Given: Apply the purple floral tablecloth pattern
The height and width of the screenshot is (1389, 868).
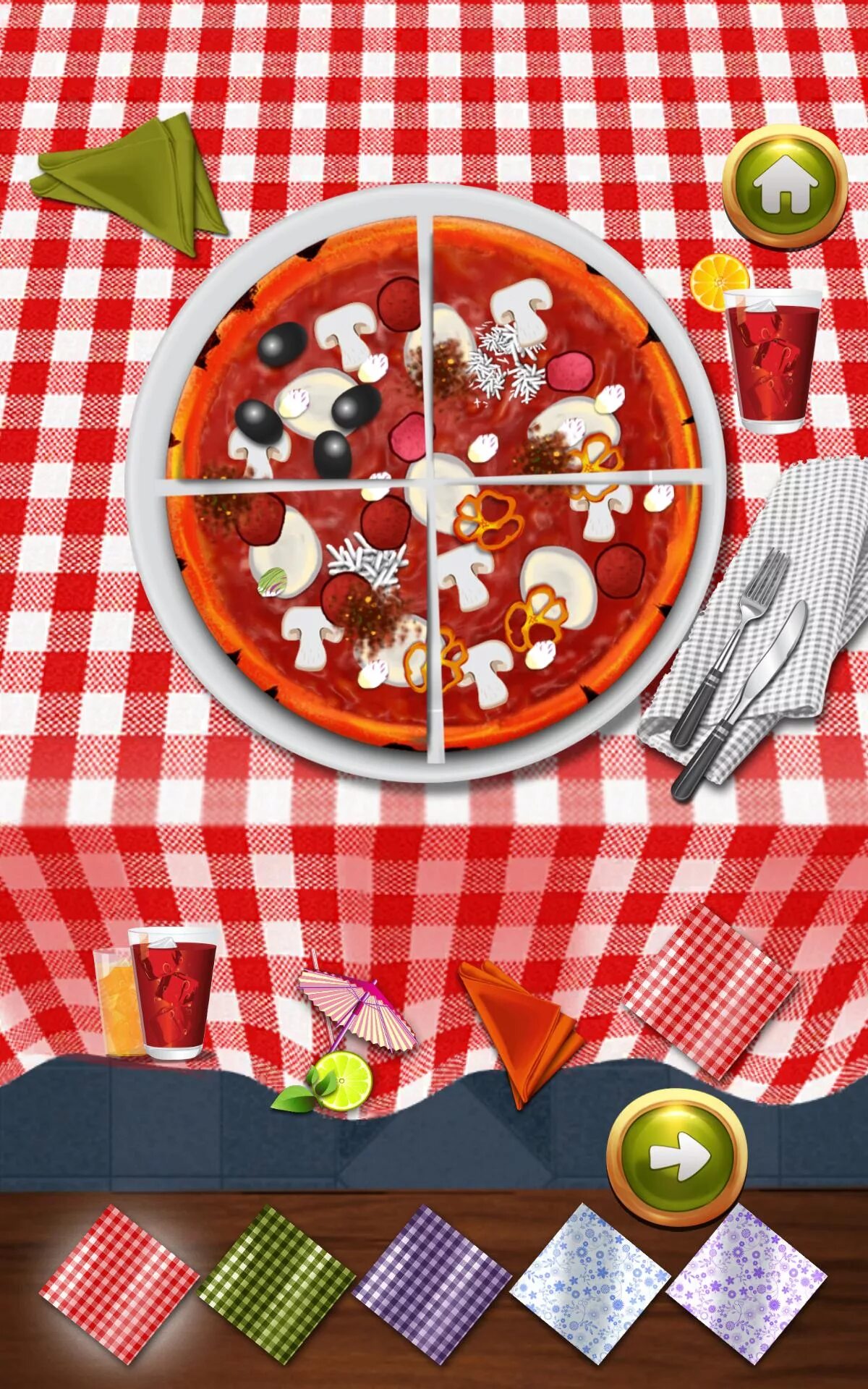Looking at the screenshot, I should (x=746, y=1285).
